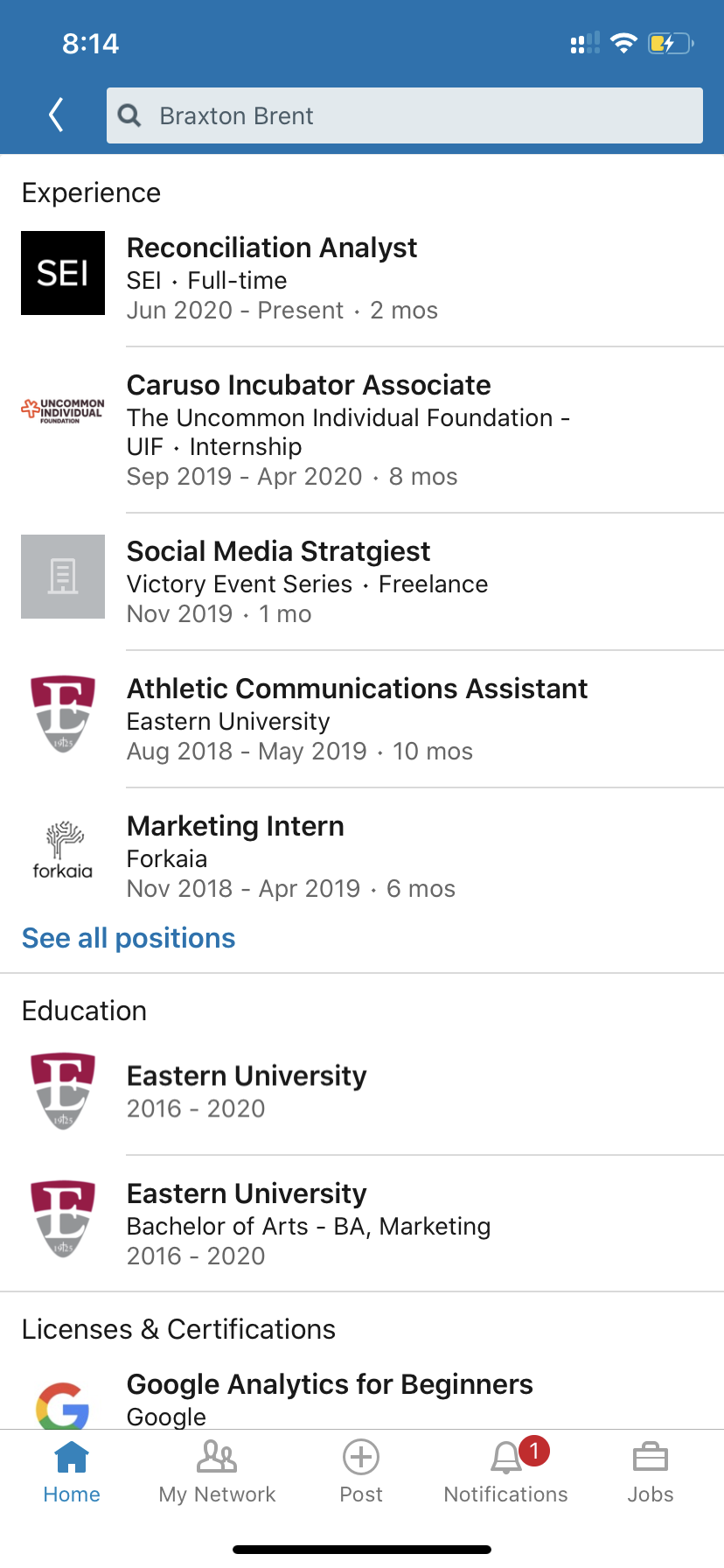724x1568 pixels.
Task: Go back using the top arrow
Action: point(57,115)
